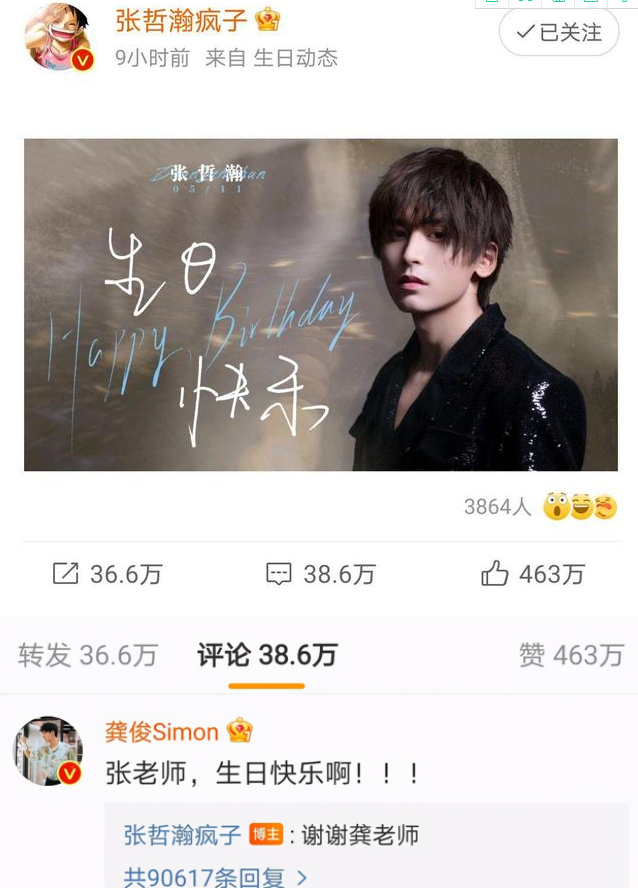638x888 pixels.
Task: Switch to the 评论 38.6万 tab
Action: point(267,656)
